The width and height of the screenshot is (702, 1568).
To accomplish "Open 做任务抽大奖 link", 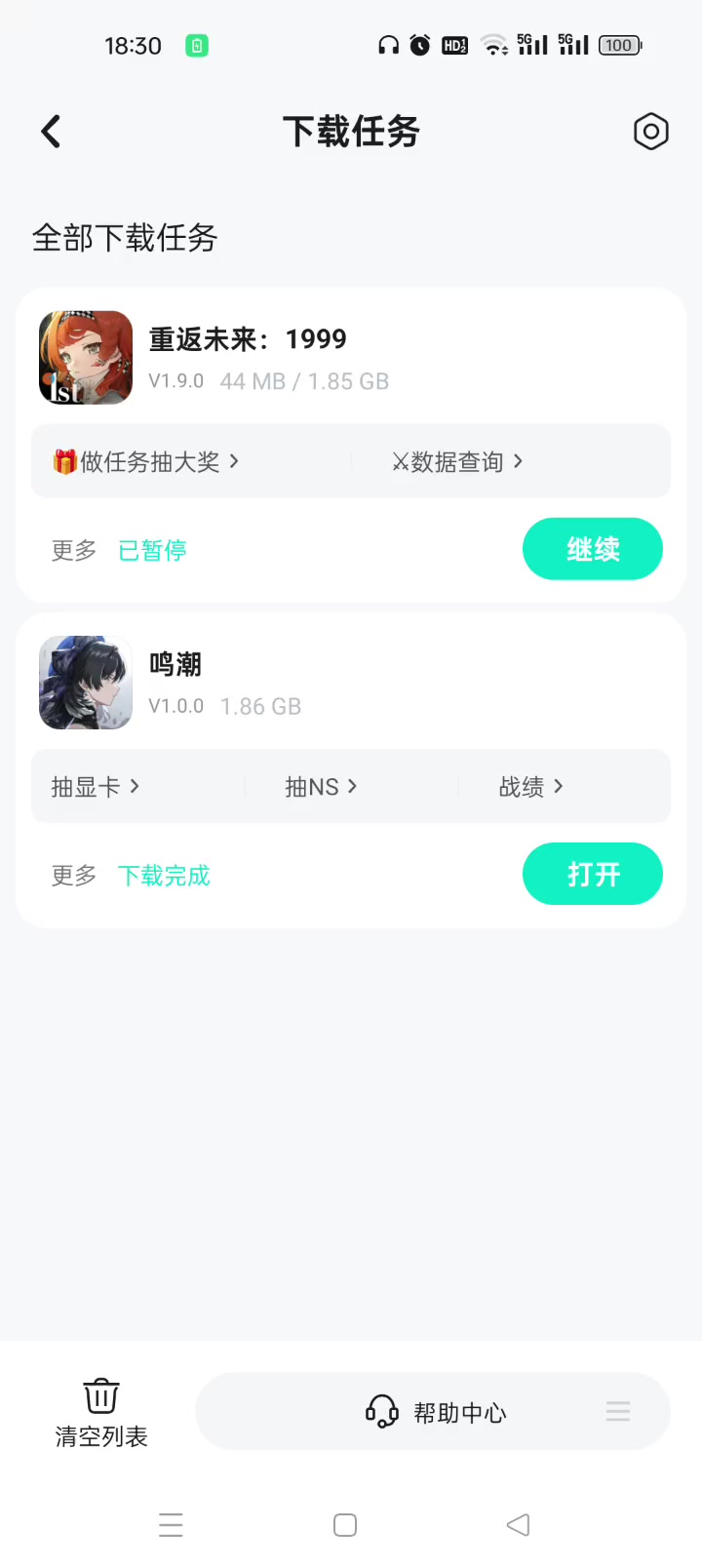I will point(146,461).
